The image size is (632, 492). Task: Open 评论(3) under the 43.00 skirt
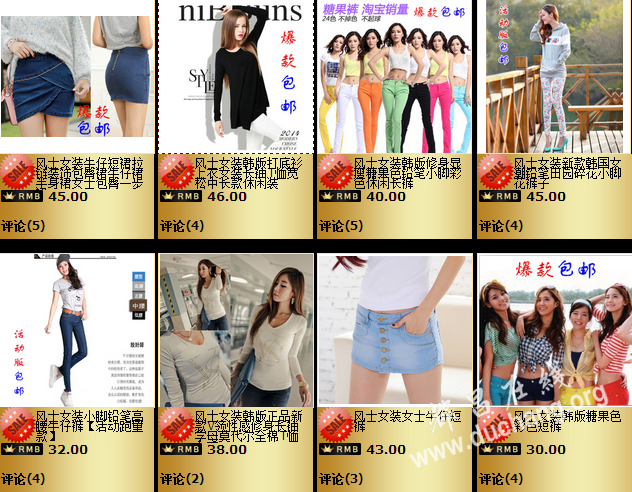(341, 479)
